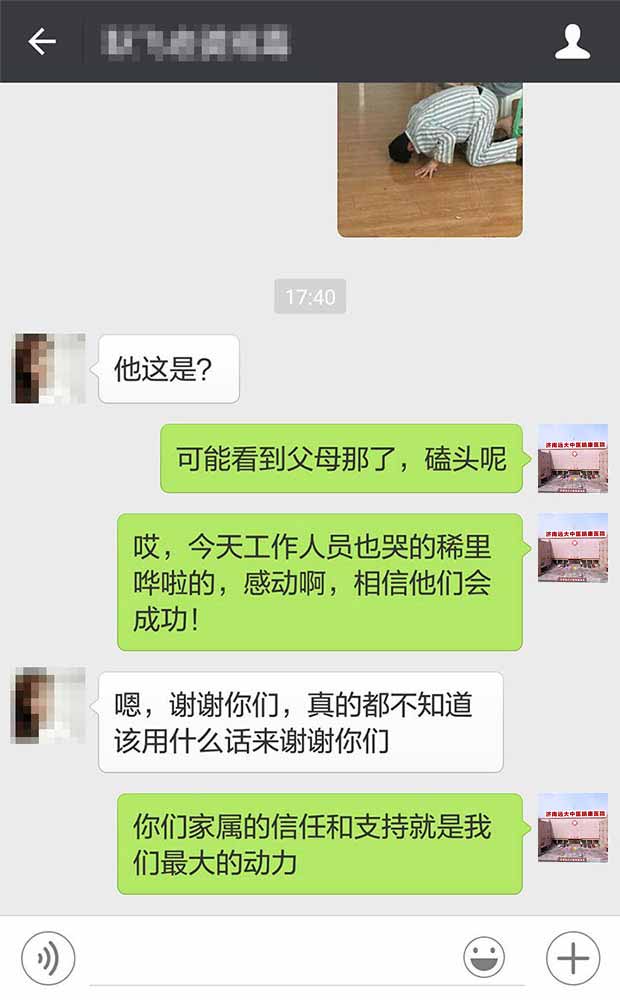Tap hospital avatar beside "可能看到父母那了"

pyautogui.click(x=573, y=458)
